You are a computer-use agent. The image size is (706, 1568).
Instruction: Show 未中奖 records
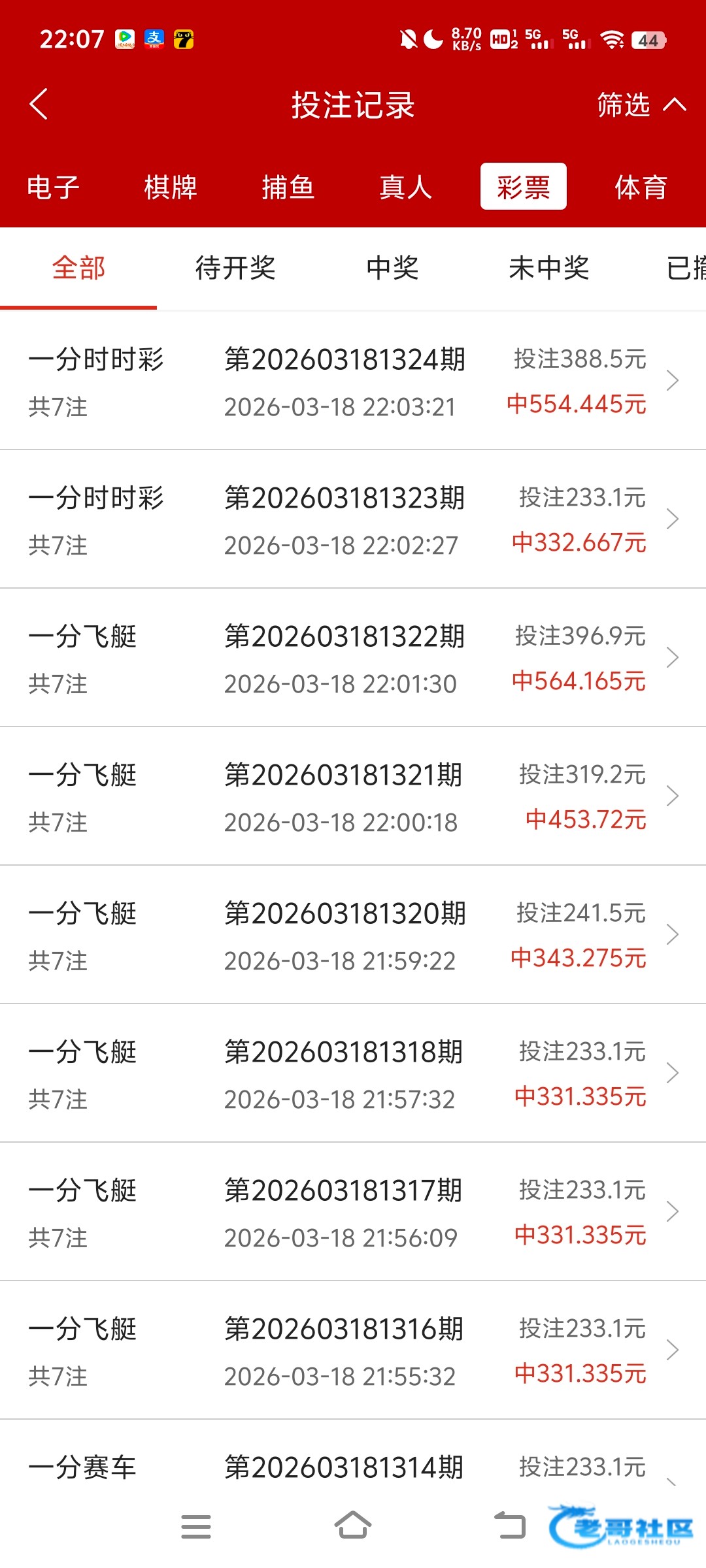tap(549, 268)
